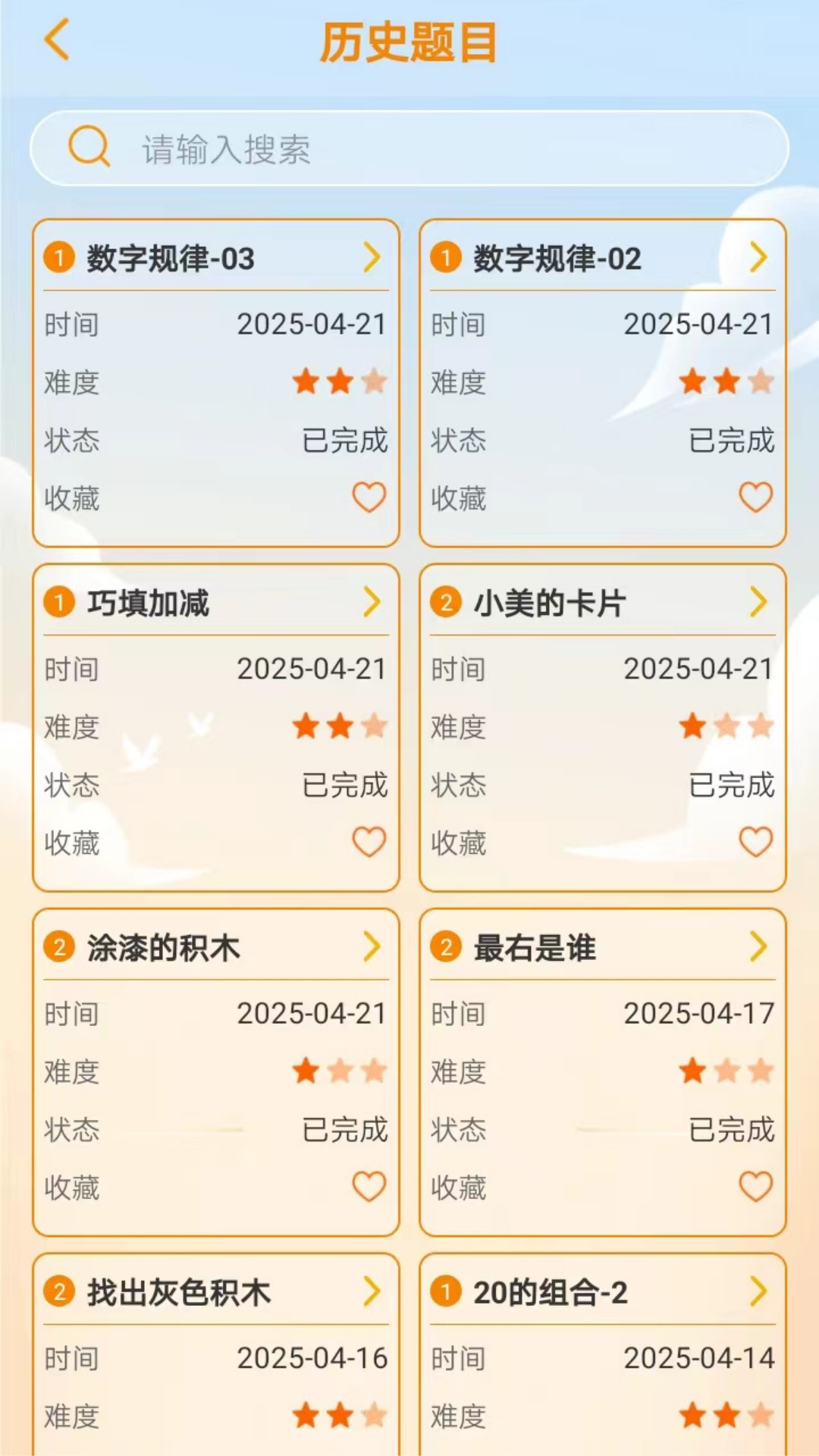Viewport: 819px width, 1456px height.
Task: Open 涂漆的积木 with its chevron arrow
Action: [373, 946]
